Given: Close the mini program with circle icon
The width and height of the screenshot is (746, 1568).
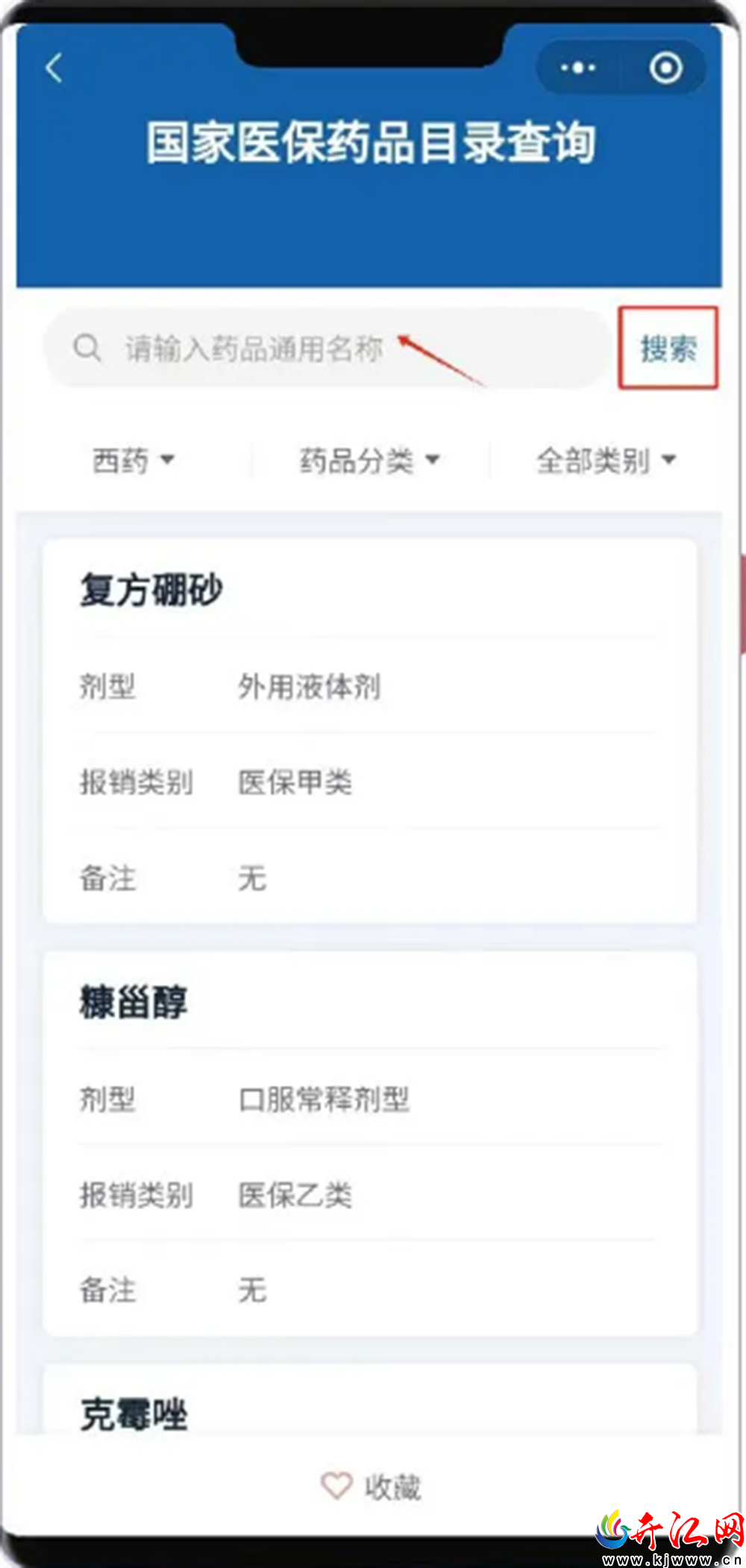Looking at the screenshot, I should coord(665,68).
